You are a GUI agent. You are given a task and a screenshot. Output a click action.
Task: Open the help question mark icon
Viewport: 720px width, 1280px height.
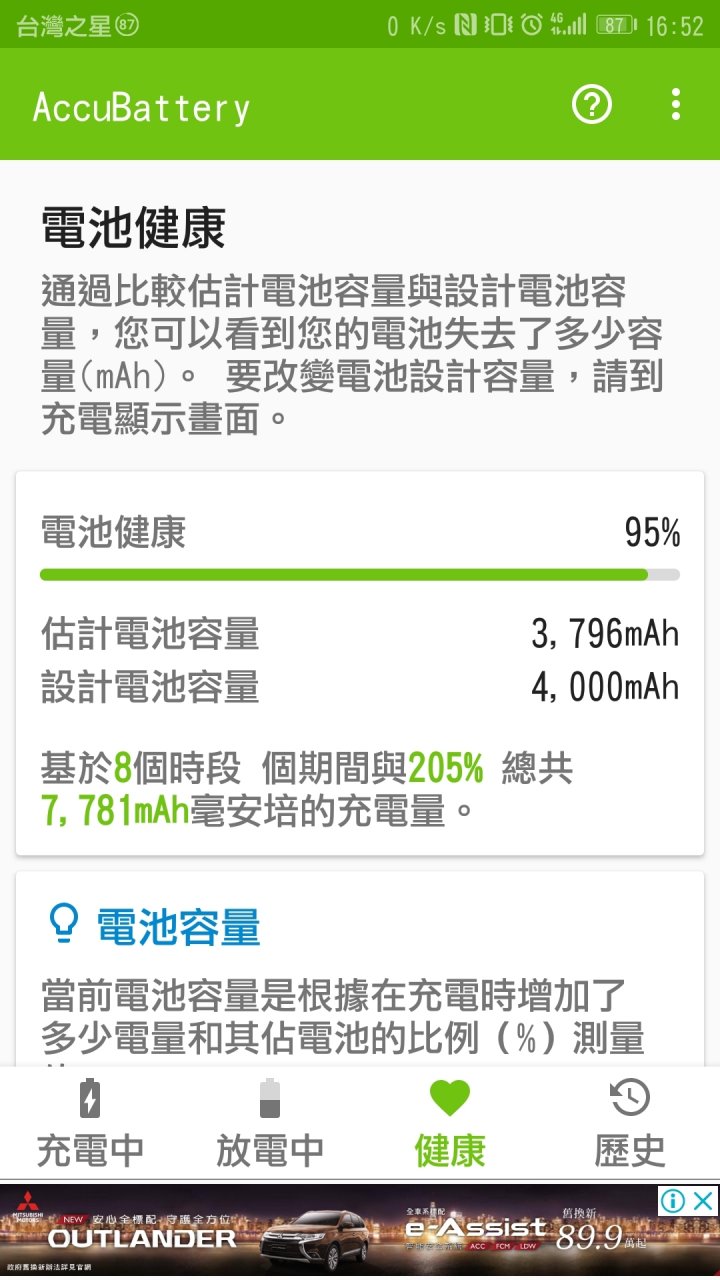tap(591, 104)
